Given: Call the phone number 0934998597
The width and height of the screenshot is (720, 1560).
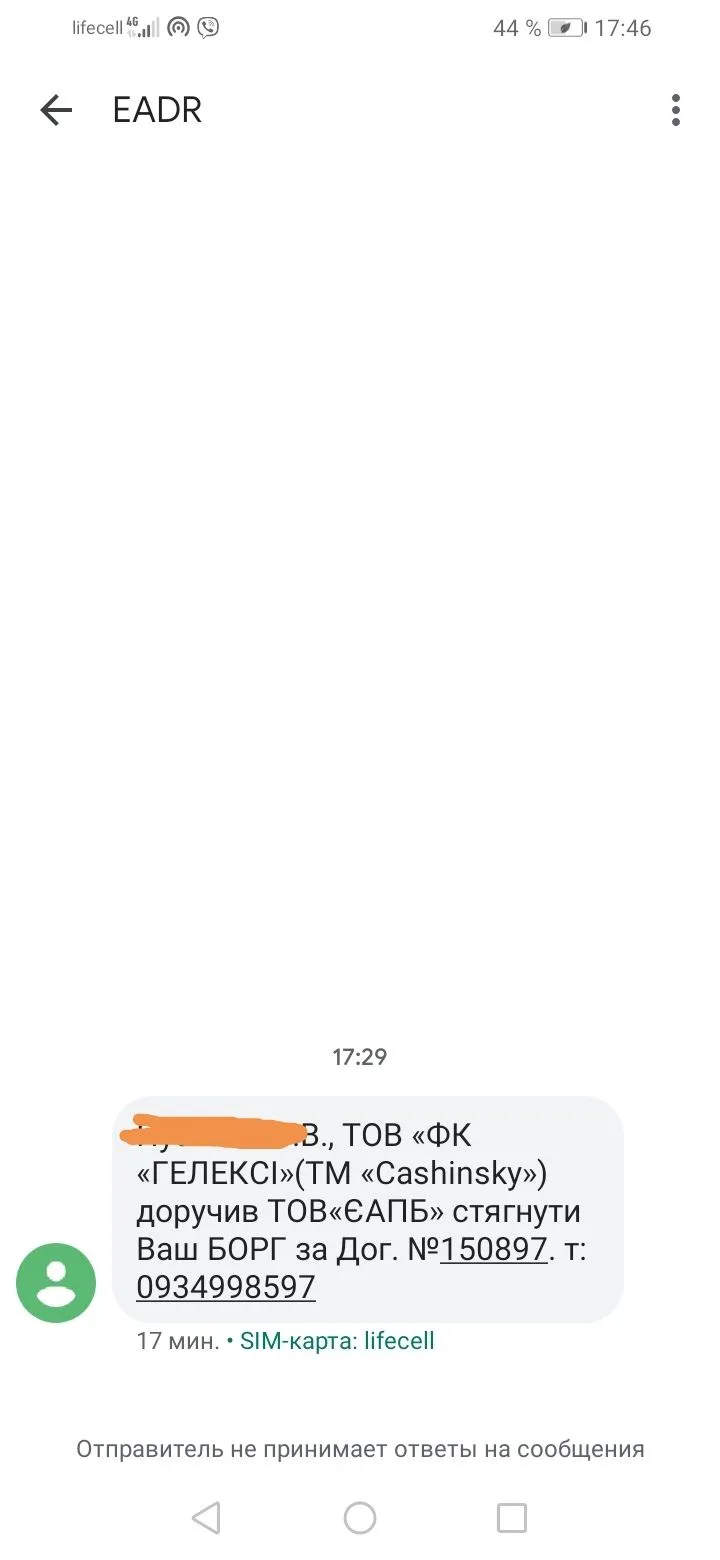Looking at the screenshot, I should [226, 1287].
